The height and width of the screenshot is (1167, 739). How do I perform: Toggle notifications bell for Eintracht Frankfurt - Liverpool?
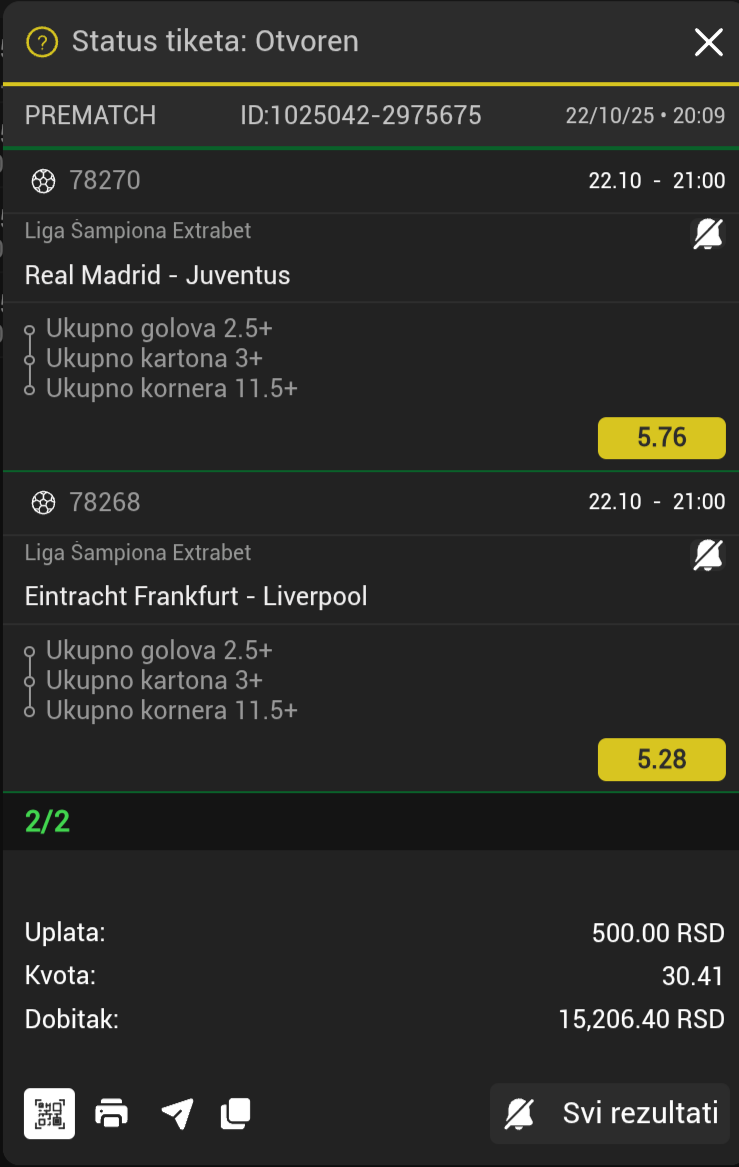coord(708,555)
